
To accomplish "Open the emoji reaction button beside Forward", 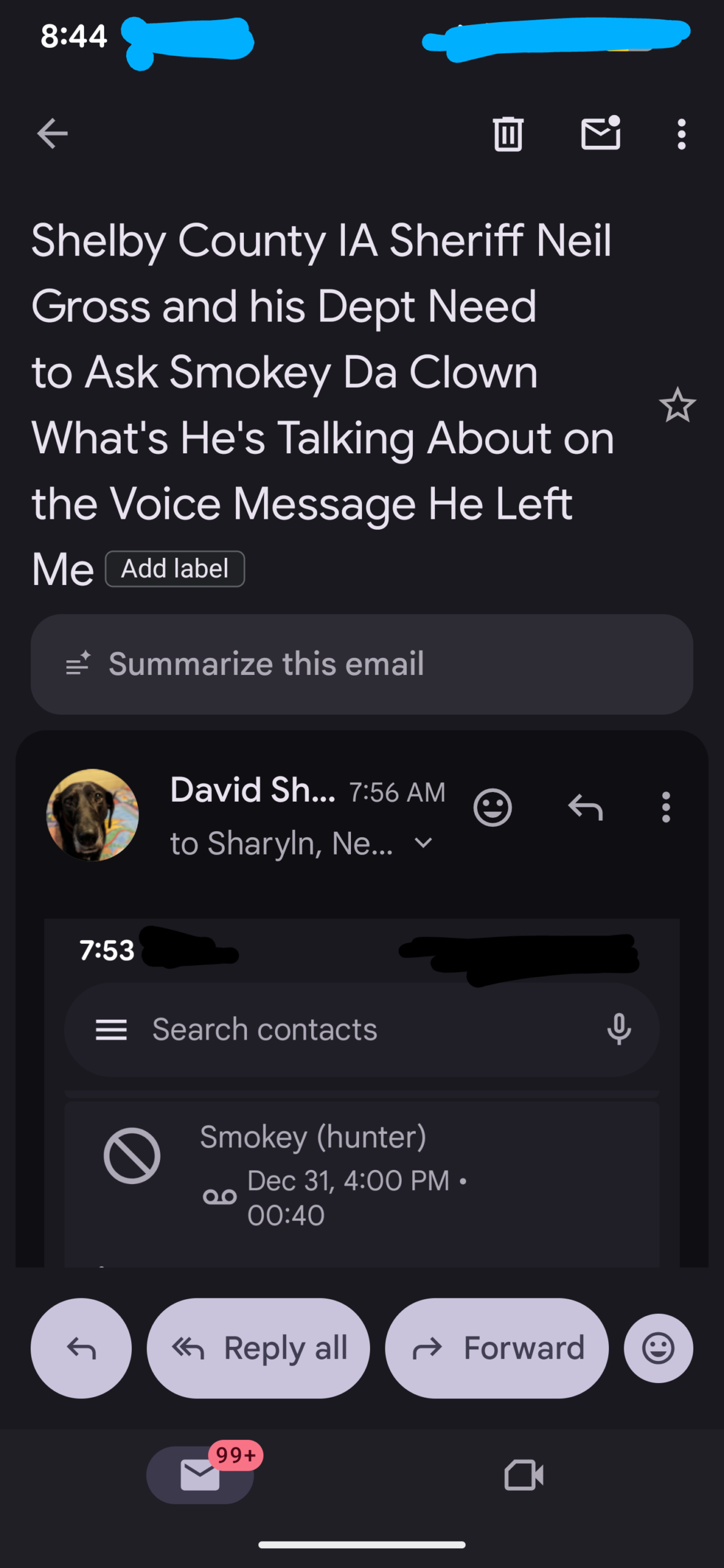I will 658,1348.
